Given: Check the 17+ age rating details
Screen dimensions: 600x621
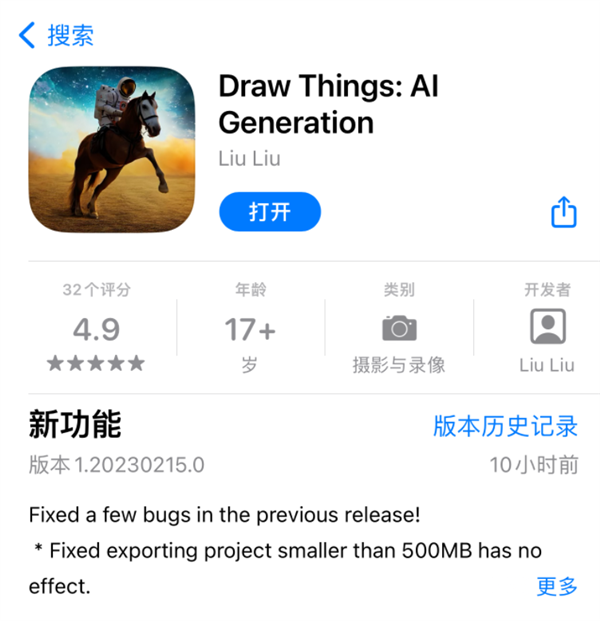Looking at the screenshot, I should coord(250,328).
